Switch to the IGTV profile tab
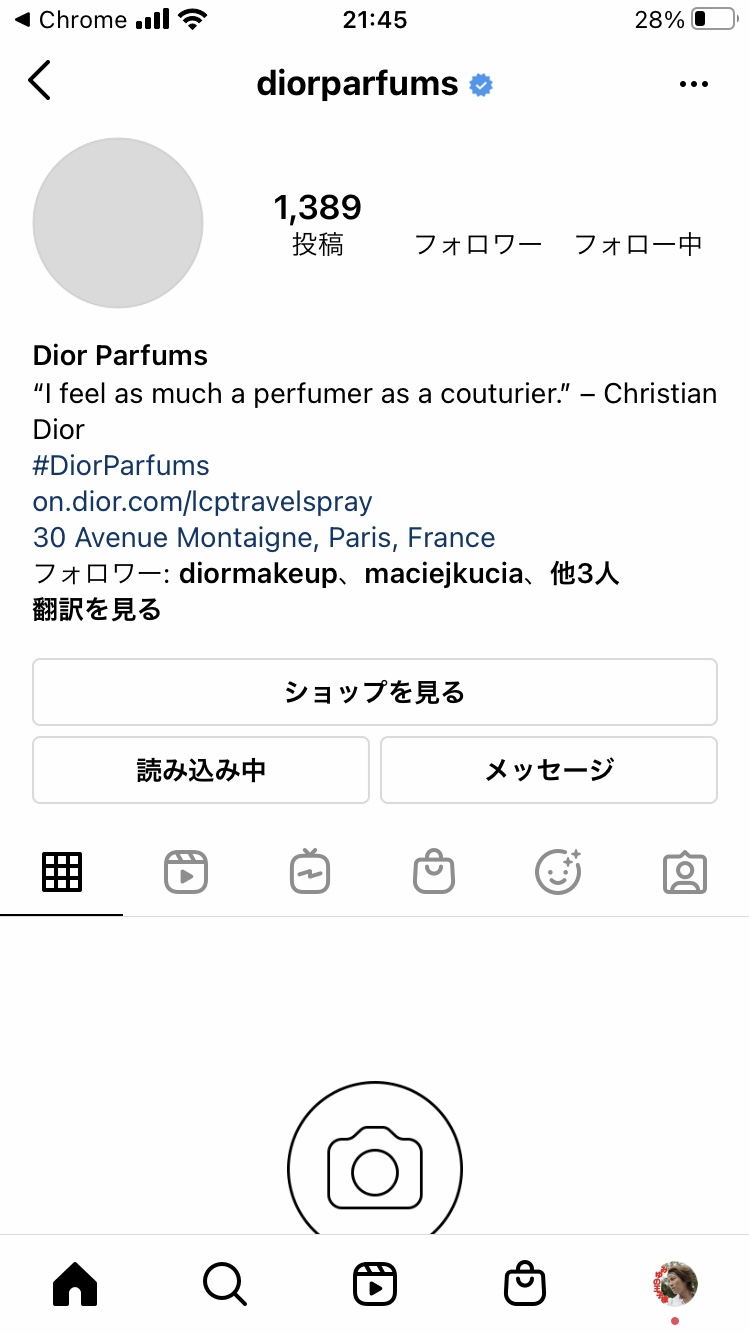Screen dimensions: 749x1333 tap(310, 873)
